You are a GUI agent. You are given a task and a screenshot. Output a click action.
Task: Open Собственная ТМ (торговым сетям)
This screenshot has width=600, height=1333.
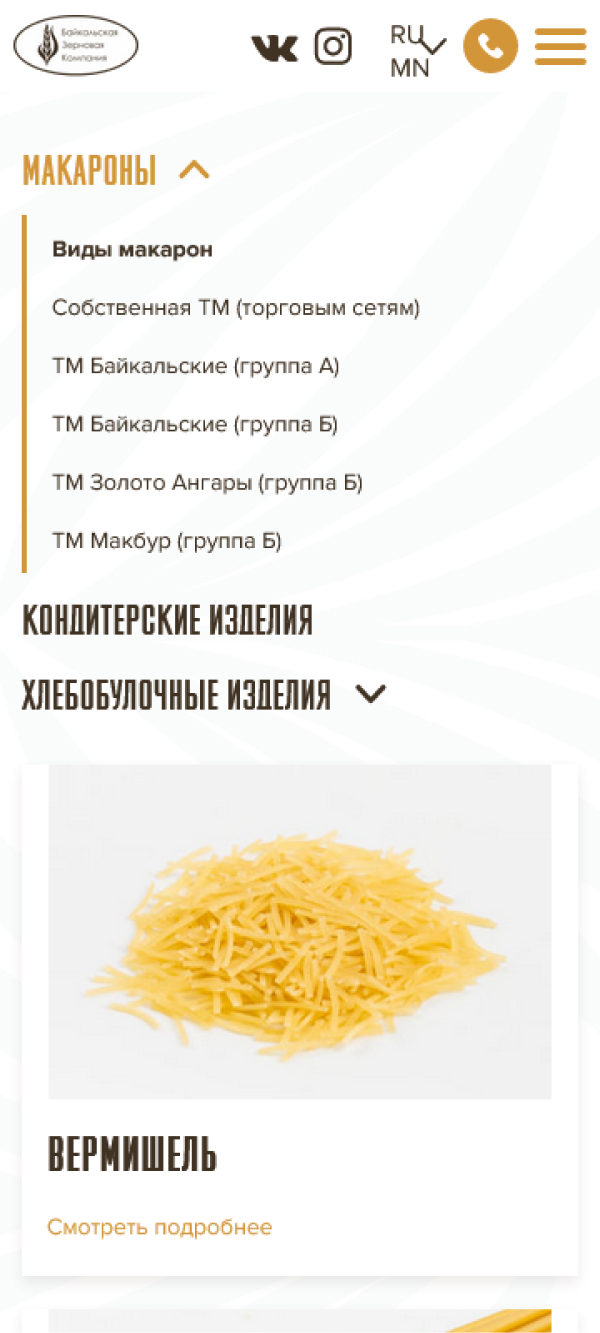[236, 308]
